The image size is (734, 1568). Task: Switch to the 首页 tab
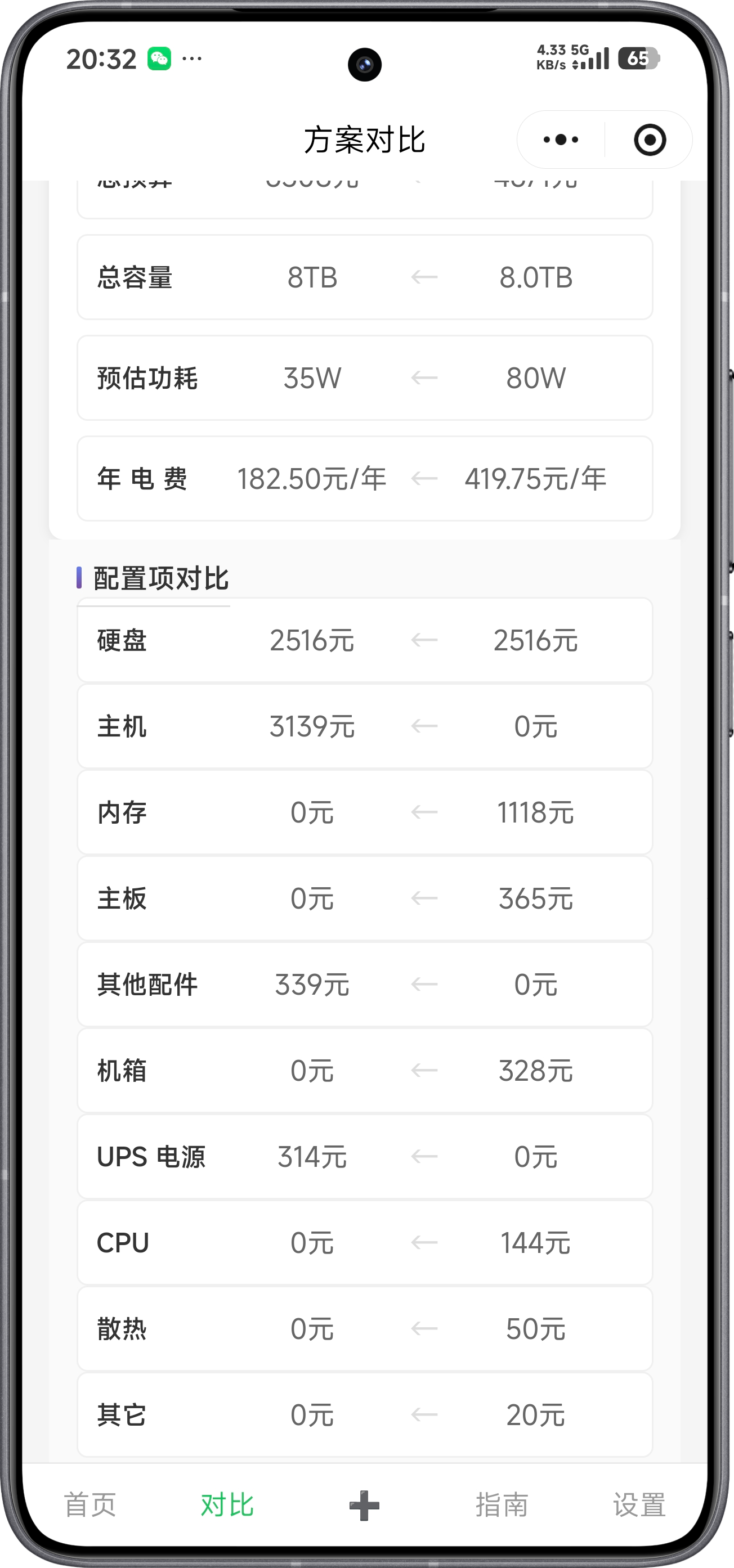tap(90, 1504)
